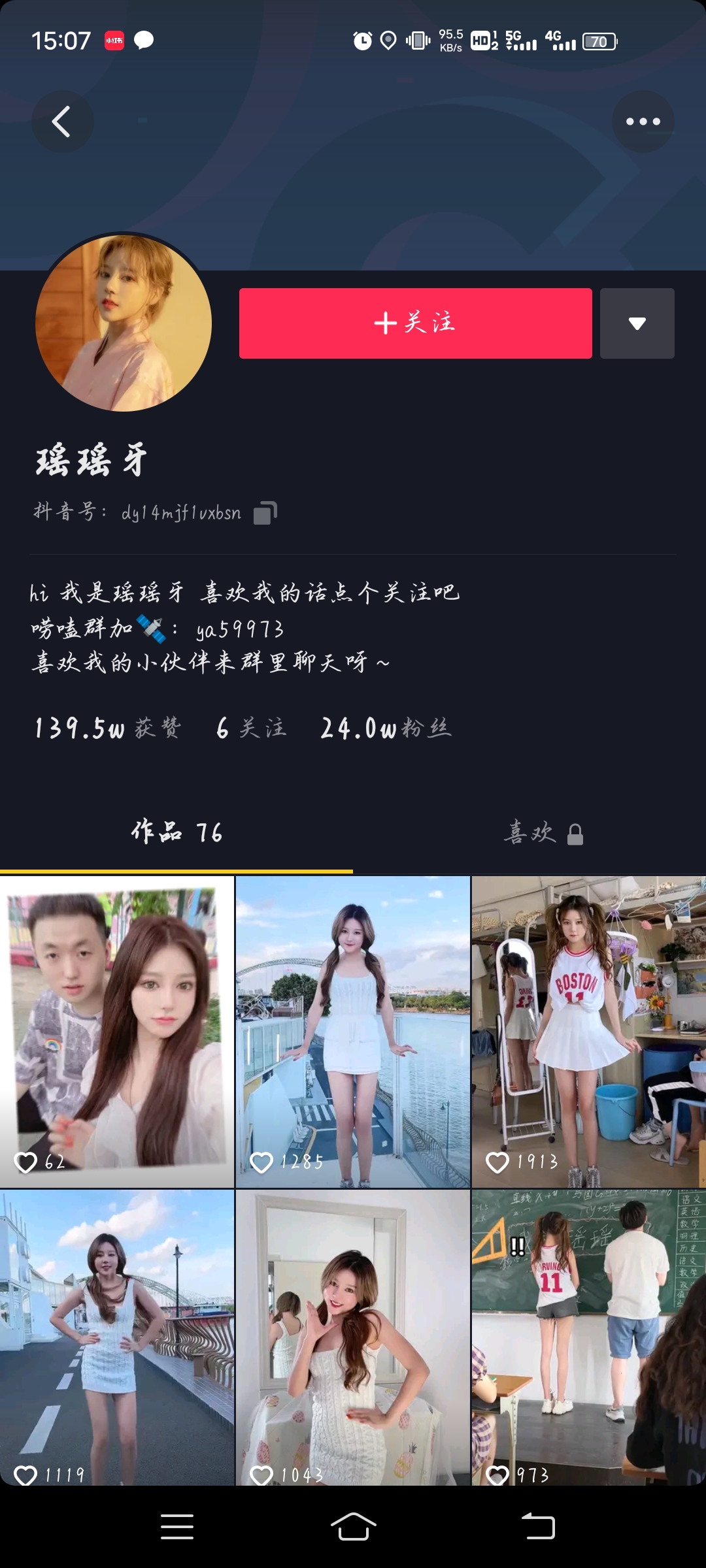
Task: Follow 瑶瑶牙 with the 关注 button
Action: coord(415,323)
